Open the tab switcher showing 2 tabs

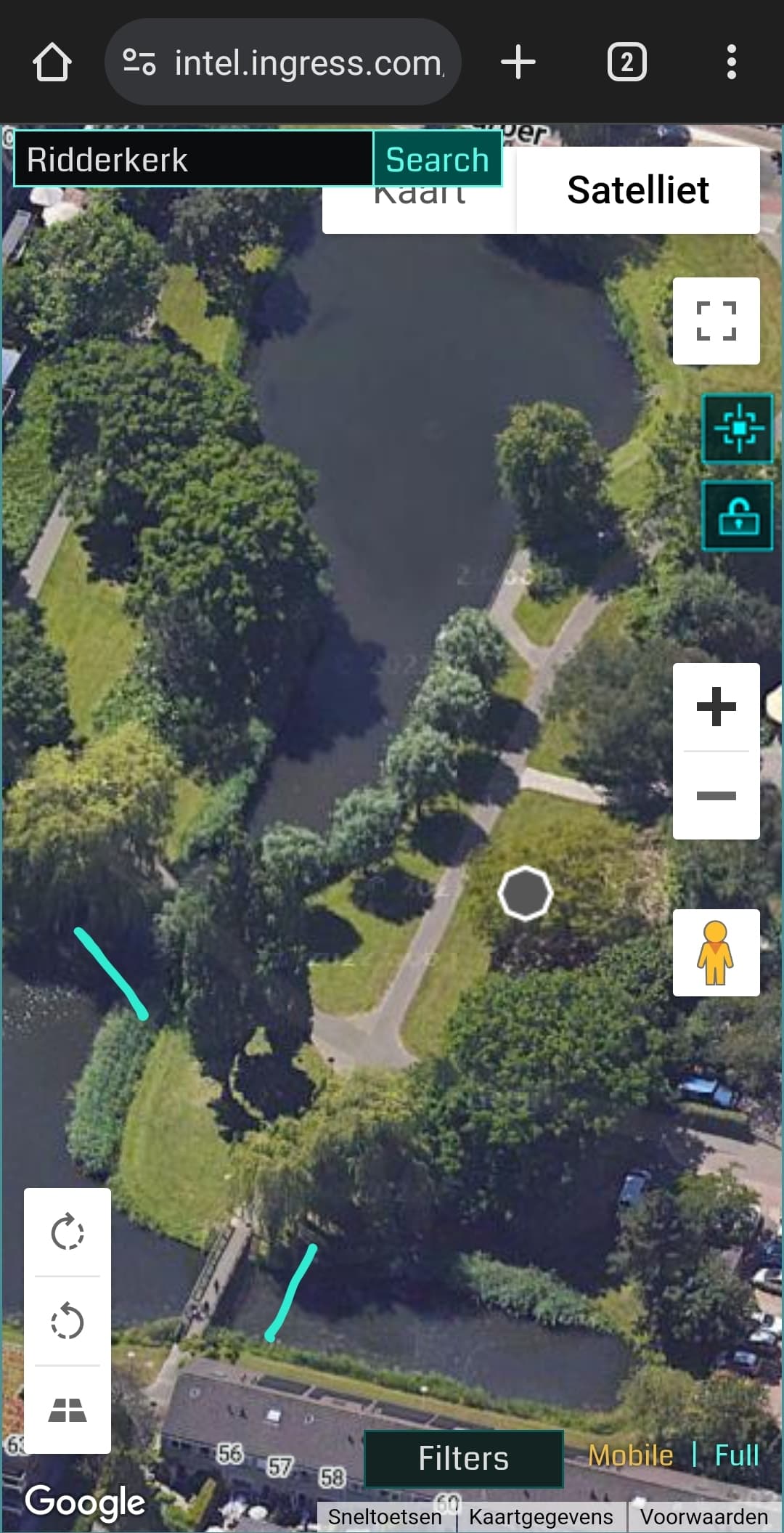pyautogui.click(x=626, y=62)
